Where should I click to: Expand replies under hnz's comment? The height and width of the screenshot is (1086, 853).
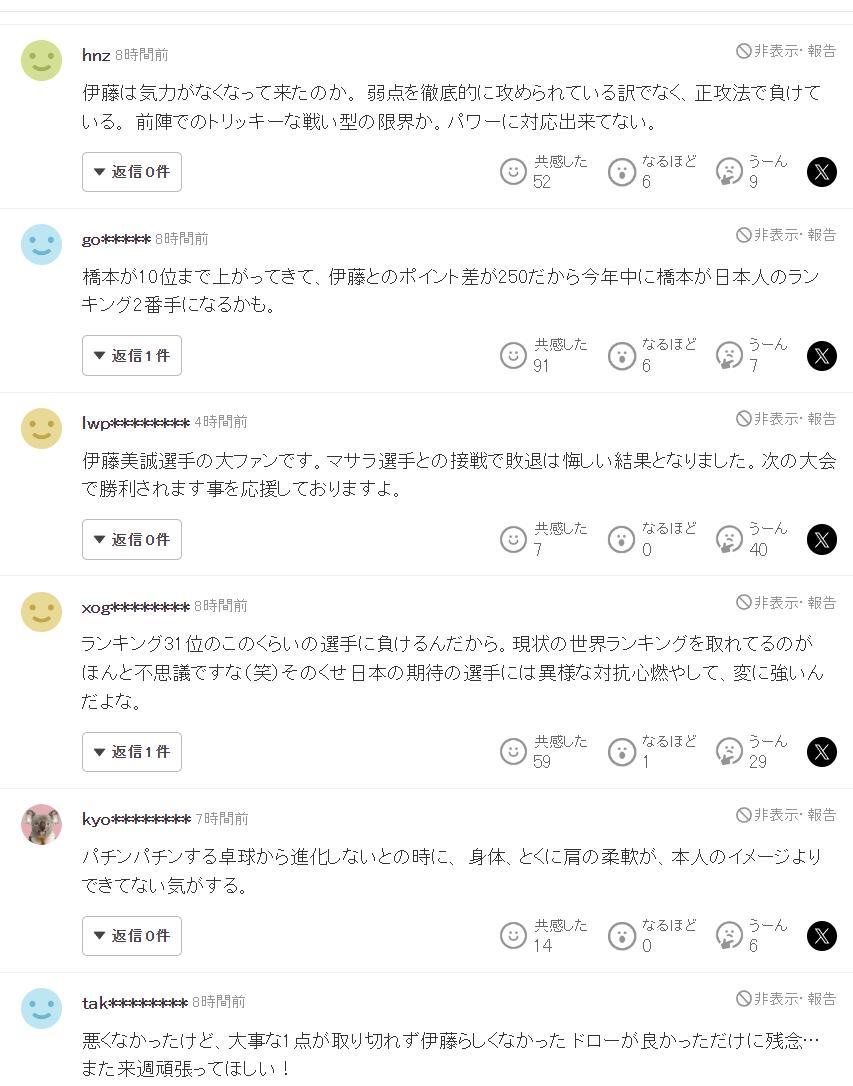point(132,172)
